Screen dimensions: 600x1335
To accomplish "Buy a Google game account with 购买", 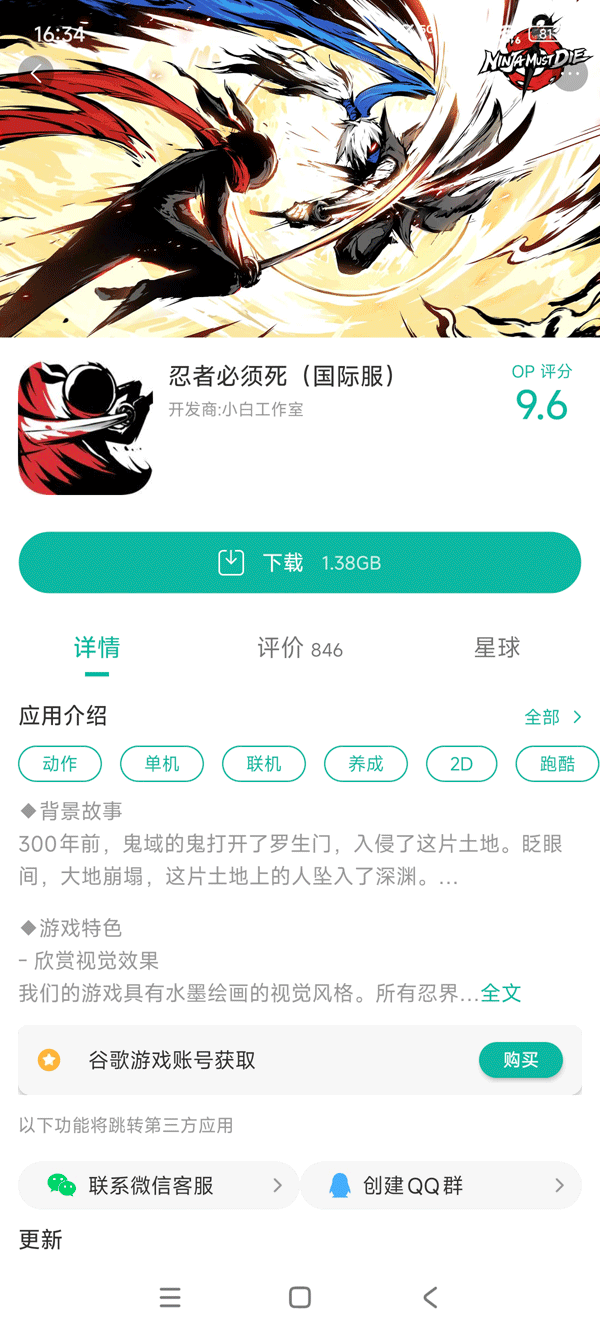I will [x=520, y=1060].
